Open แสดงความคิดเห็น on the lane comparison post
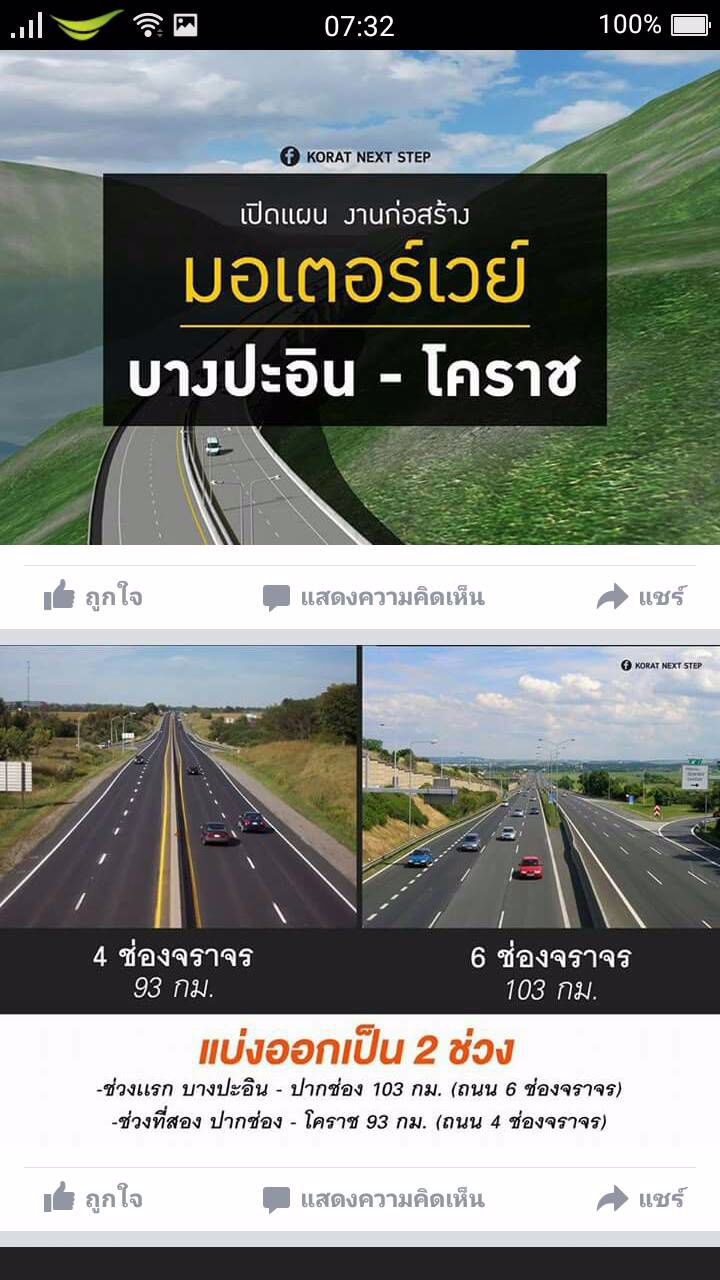The image size is (720, 1280). click(390, 1197)
